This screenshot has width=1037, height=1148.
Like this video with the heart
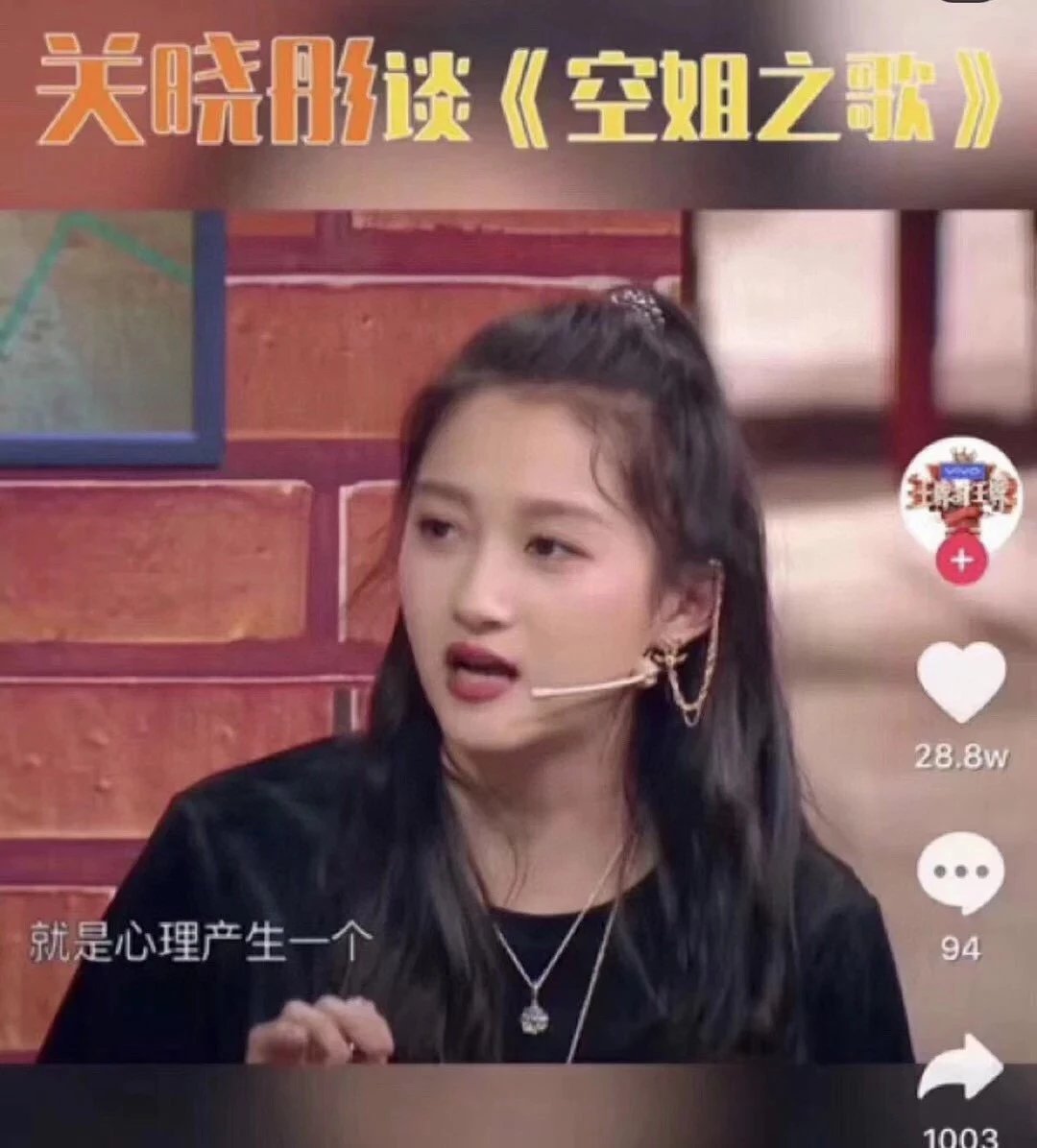[961, 682]
